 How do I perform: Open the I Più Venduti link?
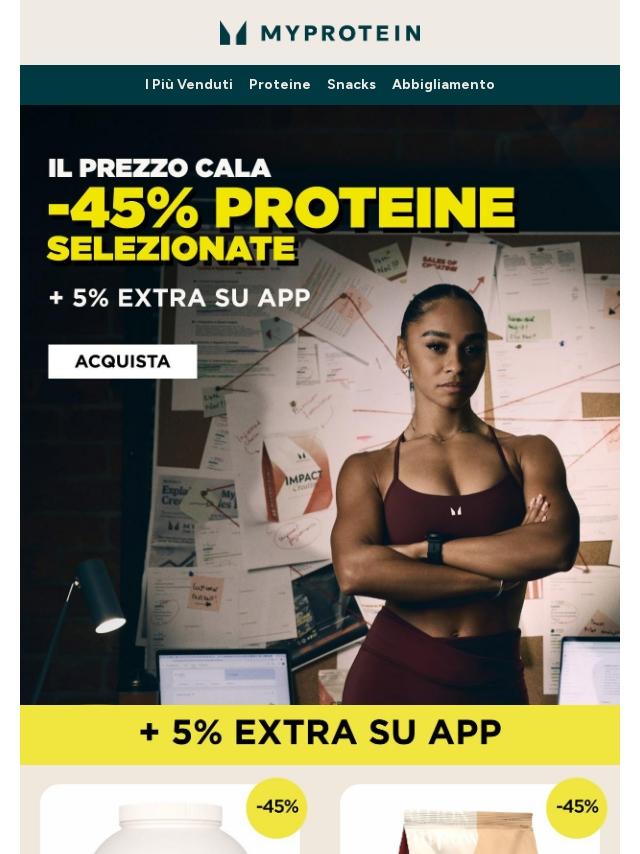click(189, 85)
